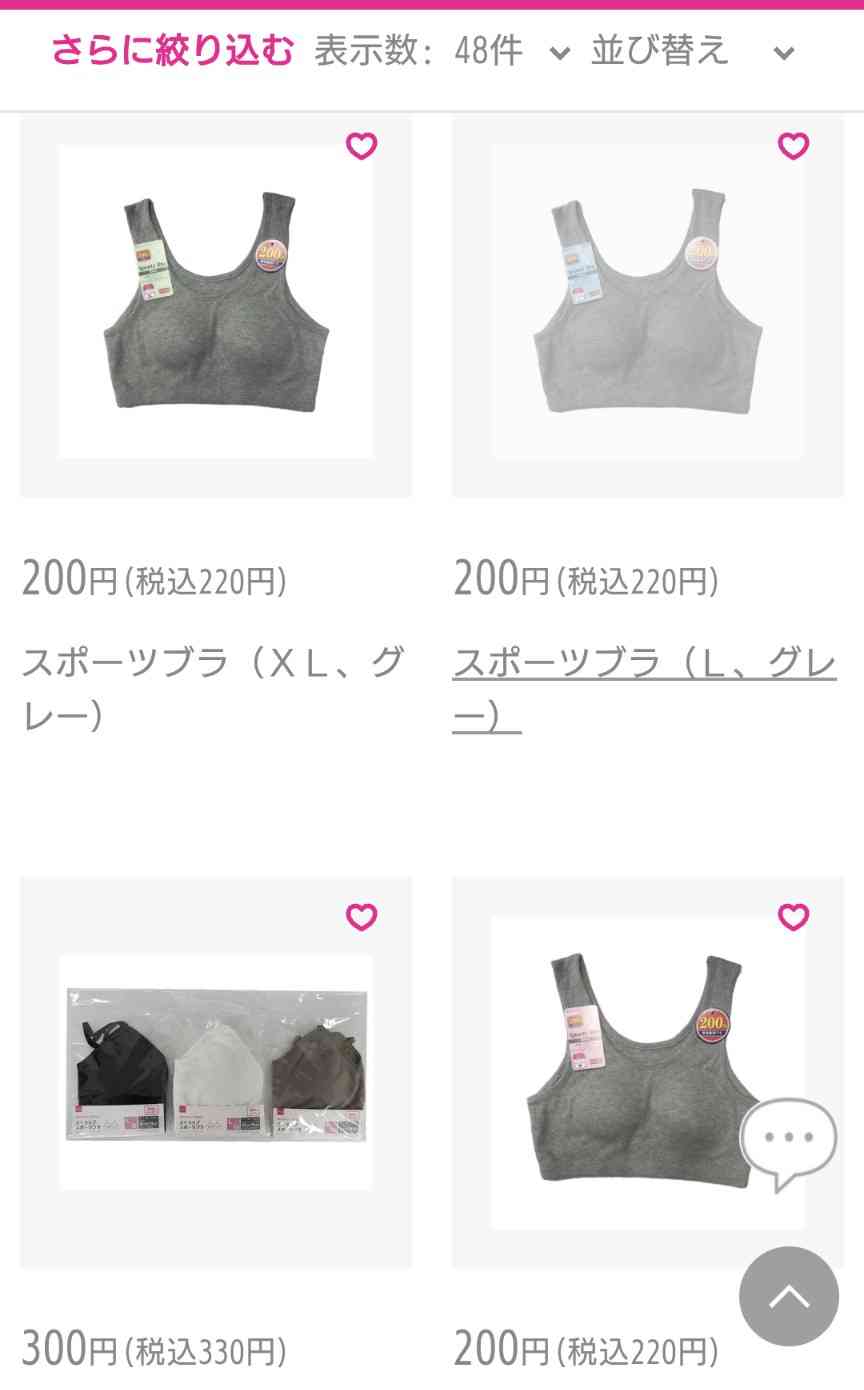Click the scroll-to-top arrow button

(x=789, y=1297)
